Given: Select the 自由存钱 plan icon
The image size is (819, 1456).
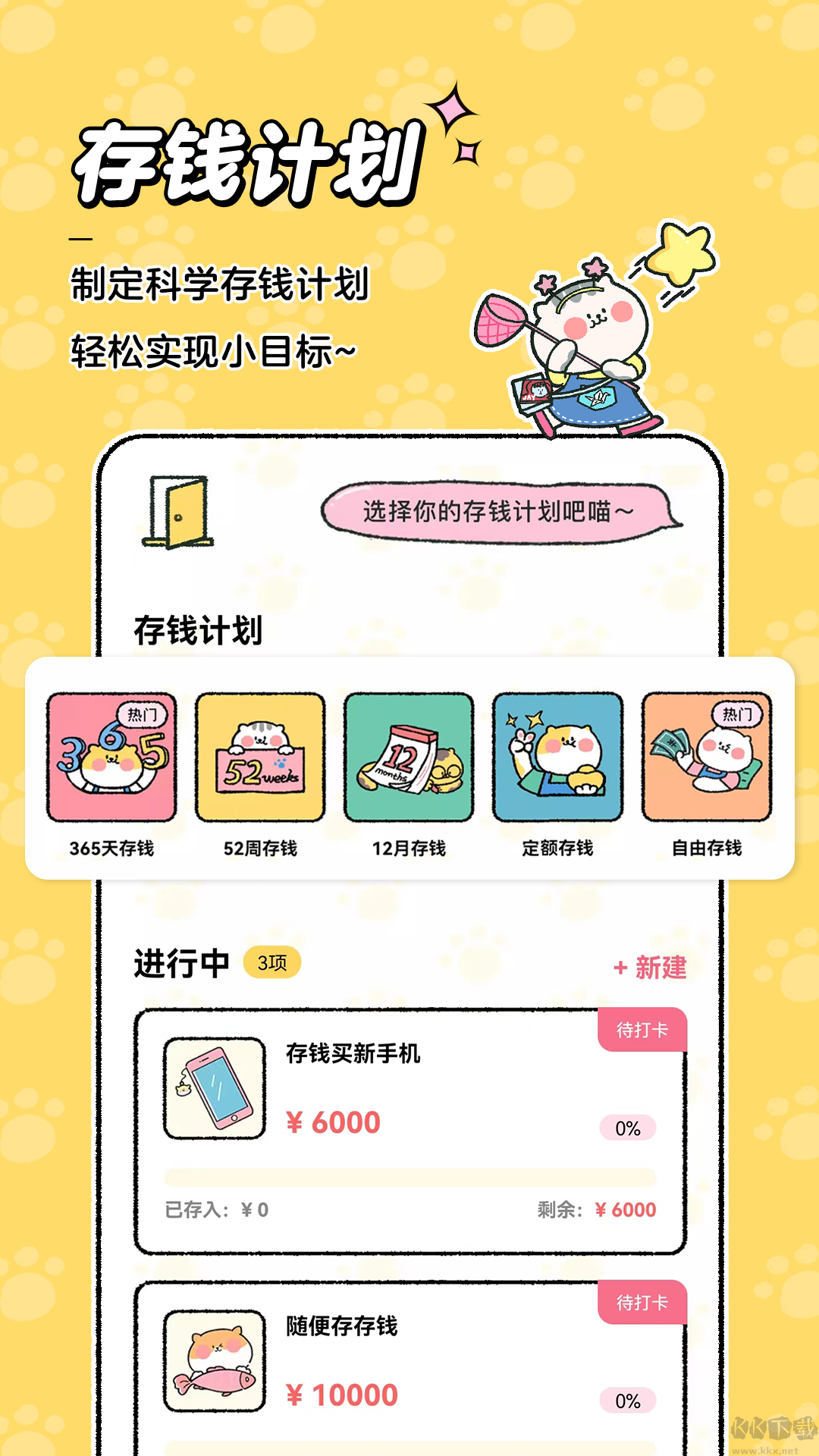Looking at the screenshot, I should [x=708, y=757].
